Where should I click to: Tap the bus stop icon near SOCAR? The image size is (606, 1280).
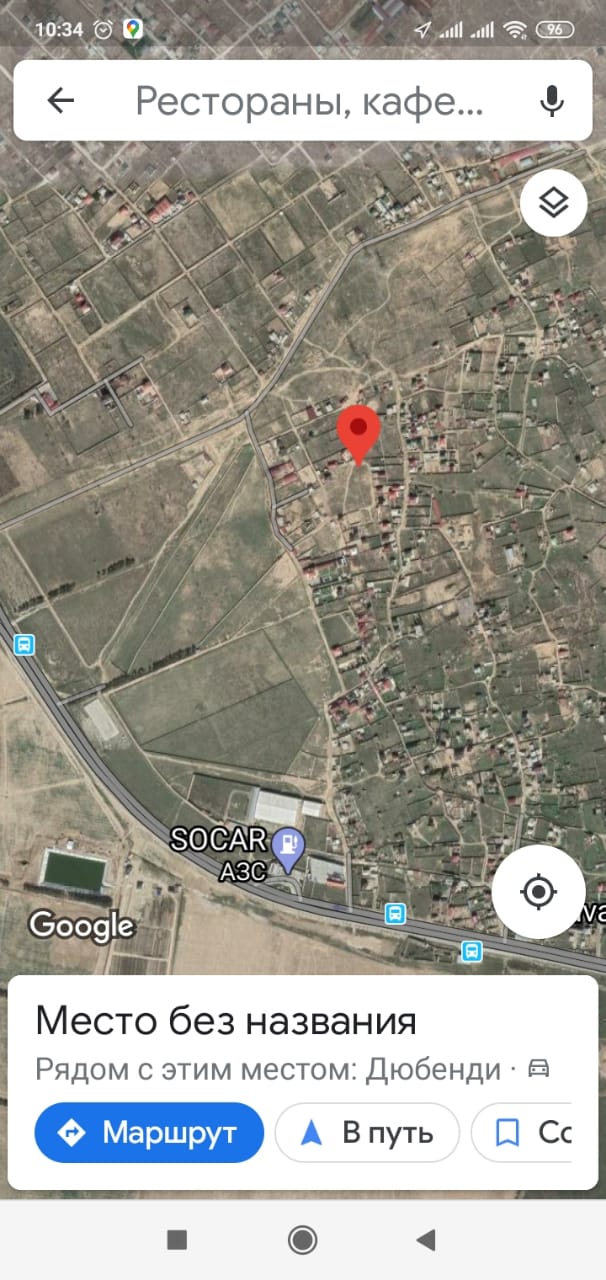pyautogui.click(x=396, y=914)
